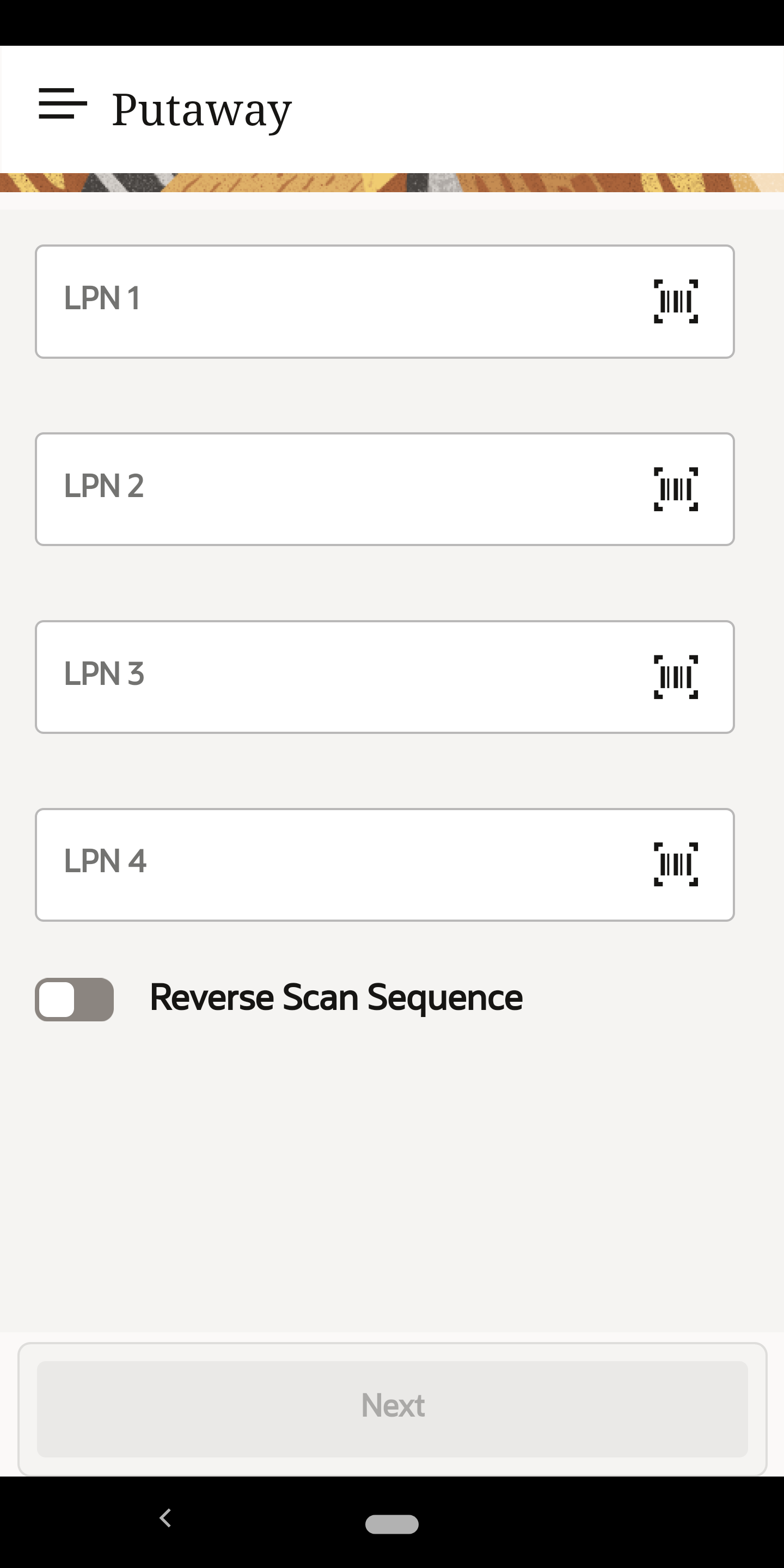784x1568 pixels.
Task: Tap into the LPN 4 field
Action: click(x=341, y=865)
